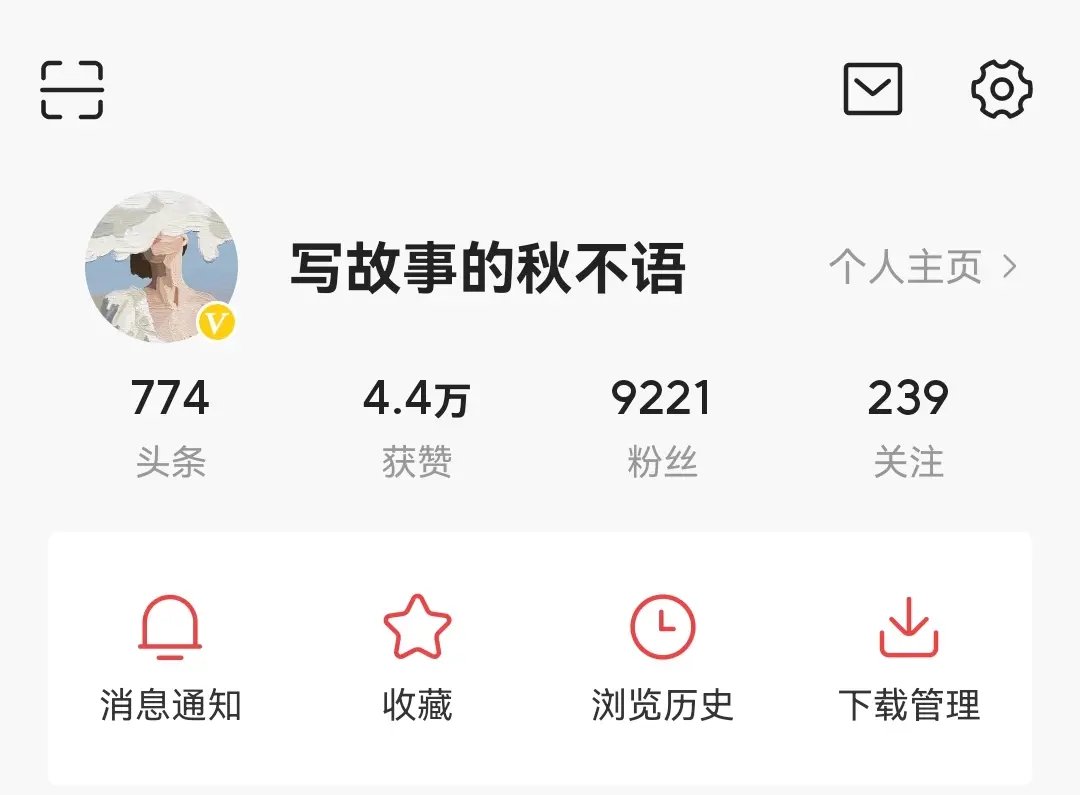Go to 个人主页 personal homepage
Image resolution: width=1080 pixels, height=795 pixels.
[x=922, y=267]
